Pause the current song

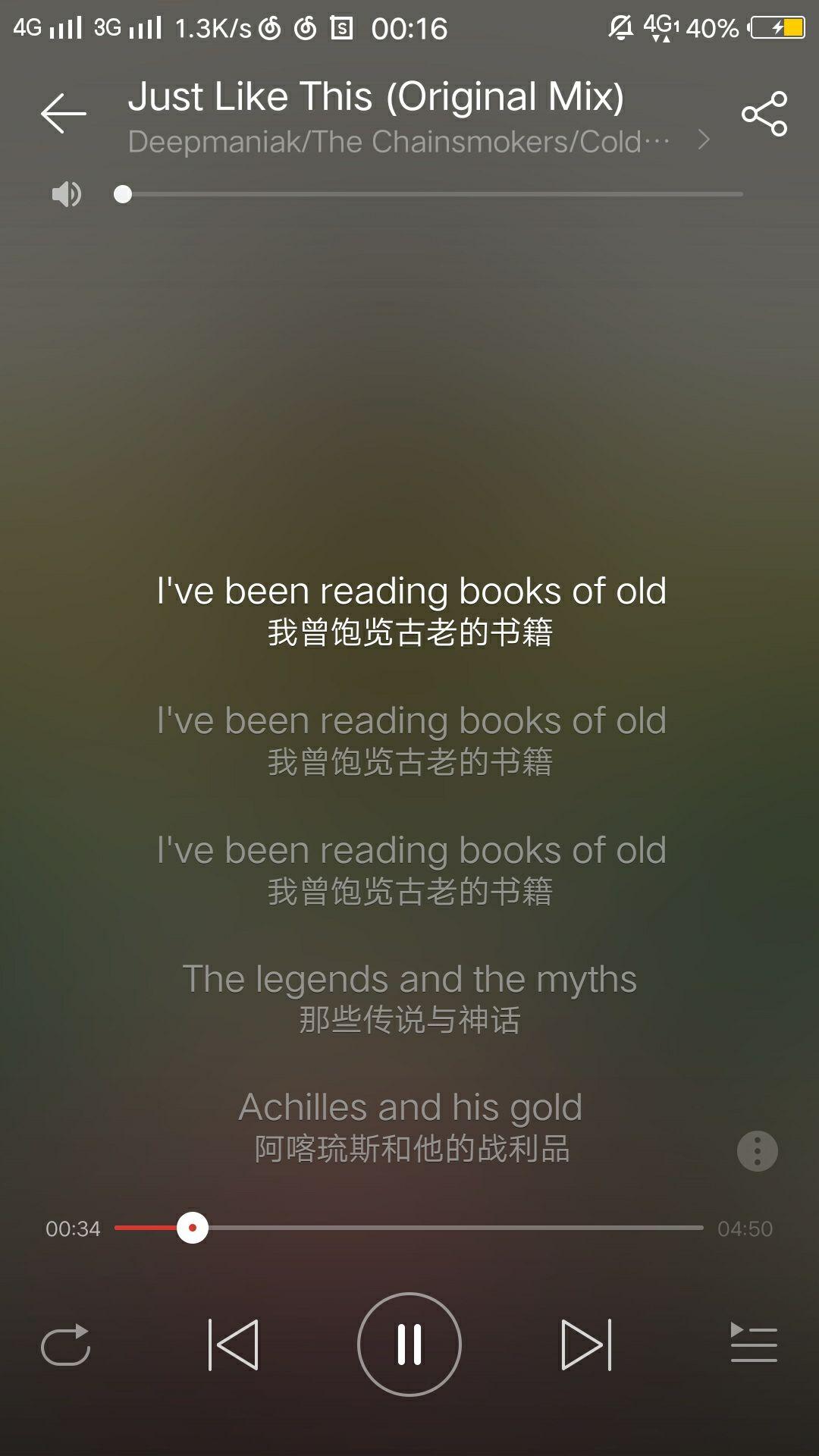coord(409,1345)
